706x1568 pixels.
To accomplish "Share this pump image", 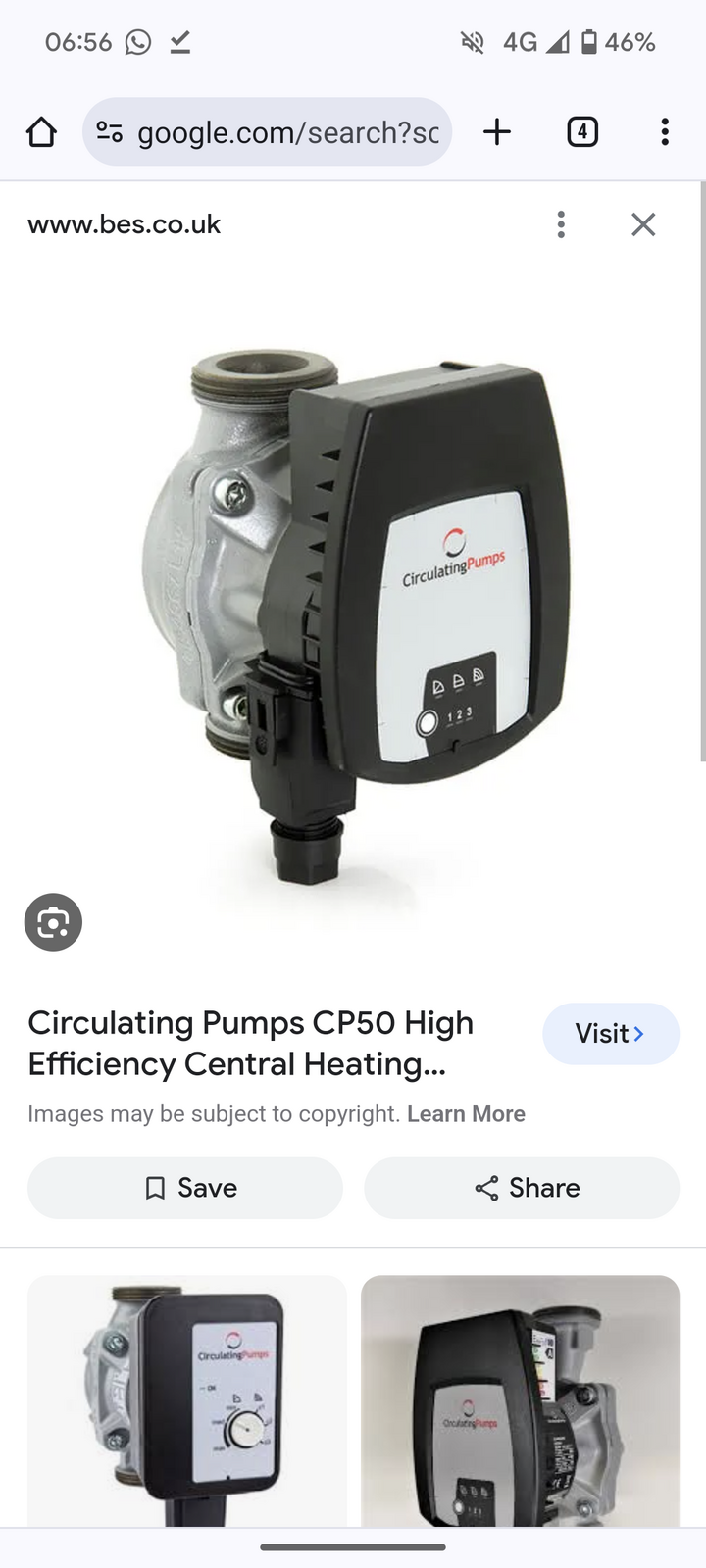I will click(x=521, y=1188).
